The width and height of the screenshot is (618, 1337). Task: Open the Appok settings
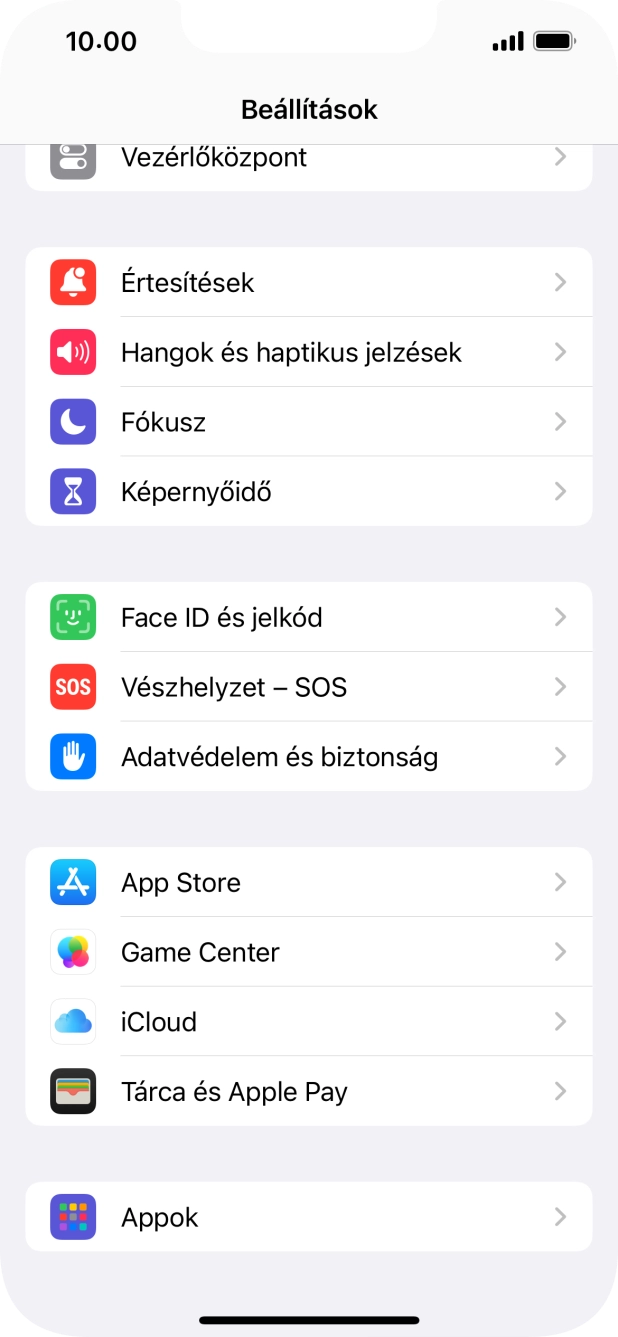308,1217
